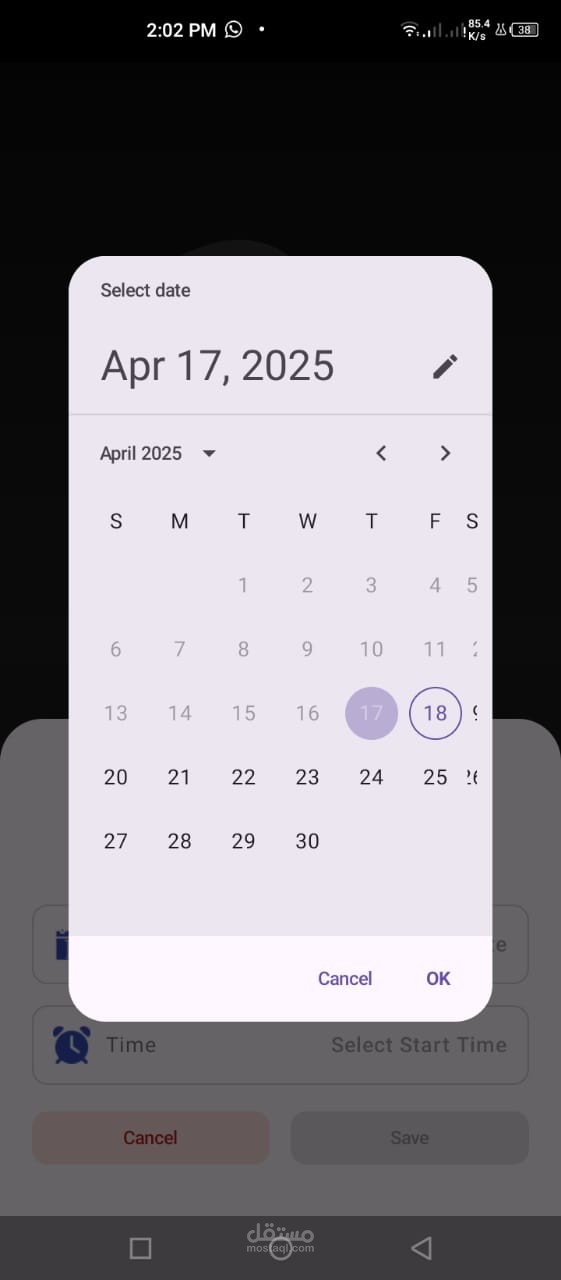The width and height of the screenshot is (561, 1280).
Task: Choose April 22 as the date
Action: pos(243,777)
